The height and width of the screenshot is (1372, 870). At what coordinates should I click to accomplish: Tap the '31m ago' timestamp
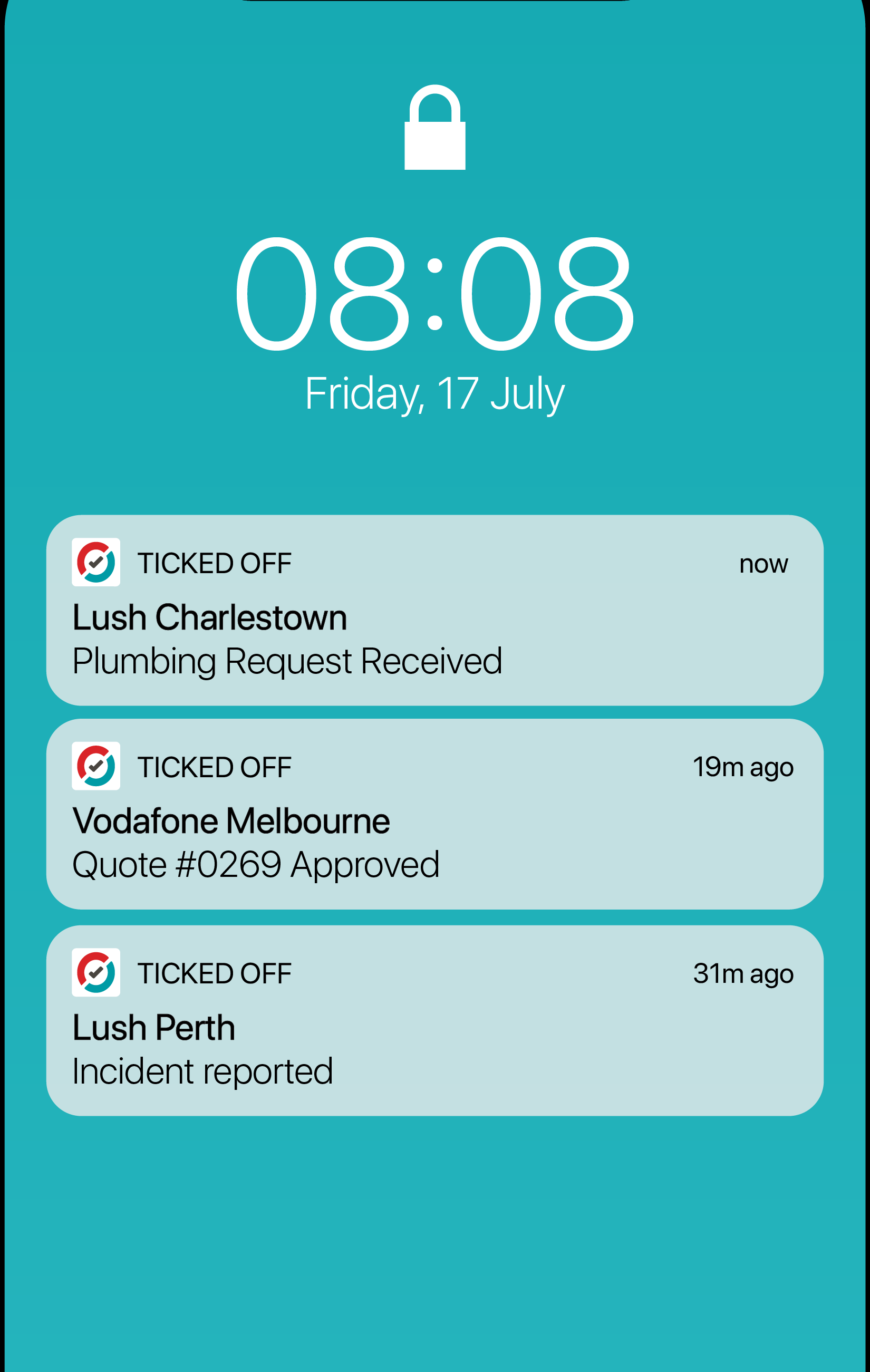743,973
